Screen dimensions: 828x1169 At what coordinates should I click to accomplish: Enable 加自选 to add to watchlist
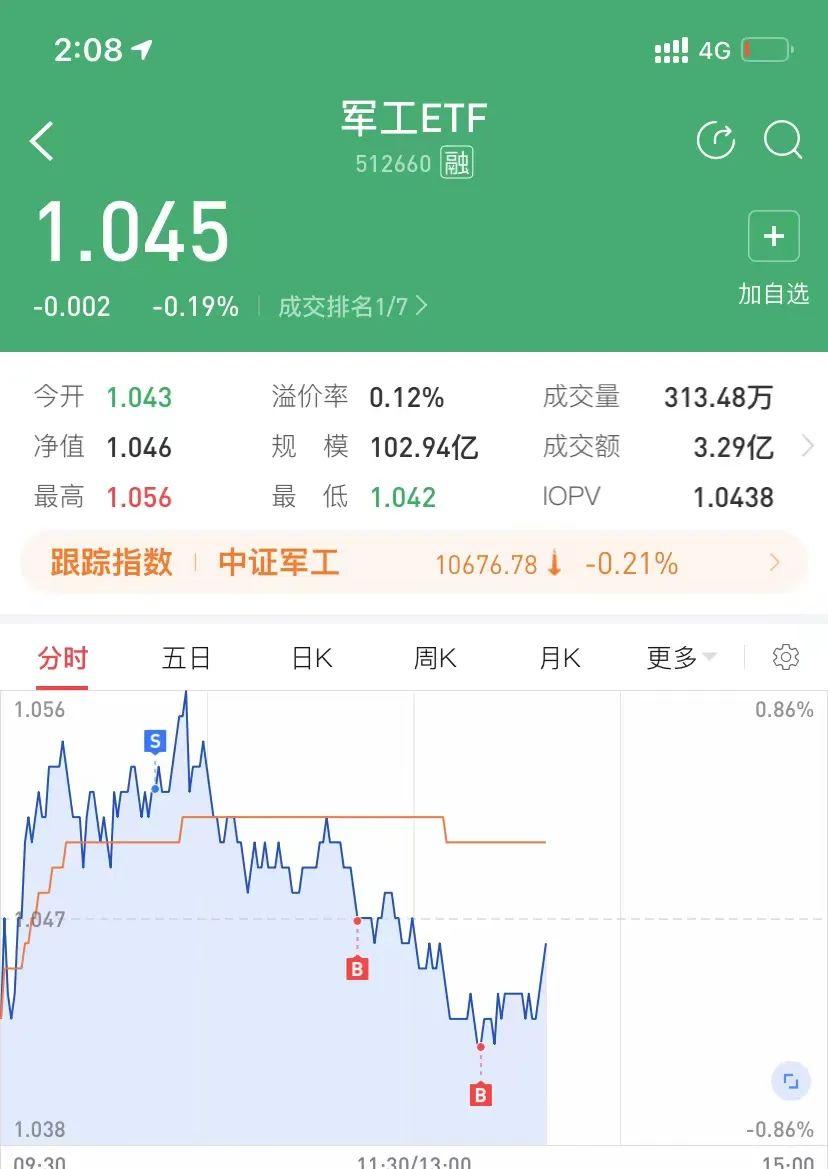click(x=772, y=237)
